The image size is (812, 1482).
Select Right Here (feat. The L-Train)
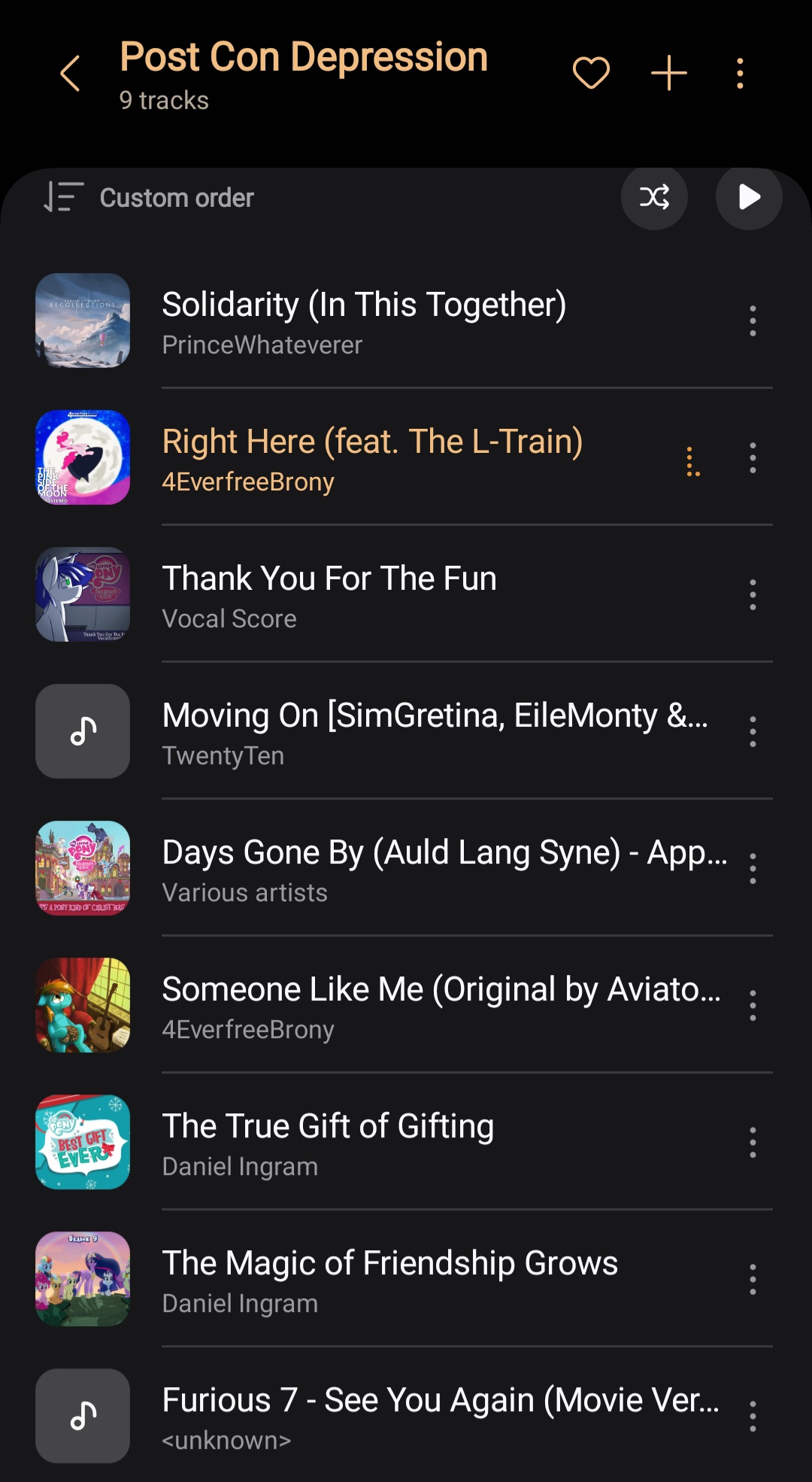click(372, 458)
